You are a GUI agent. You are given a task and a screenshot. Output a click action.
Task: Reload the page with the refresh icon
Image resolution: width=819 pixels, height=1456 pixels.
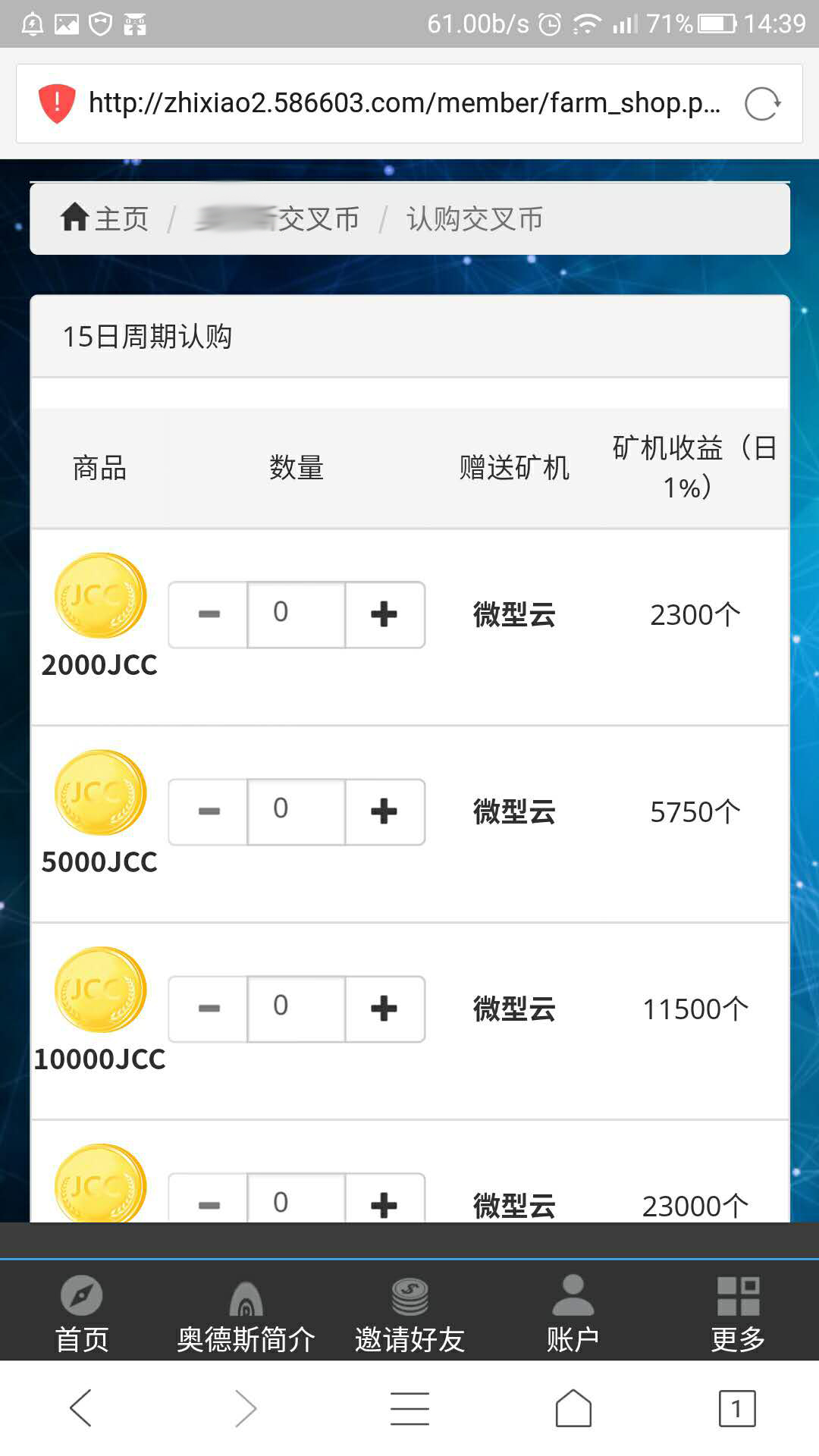tap(764, 103)
